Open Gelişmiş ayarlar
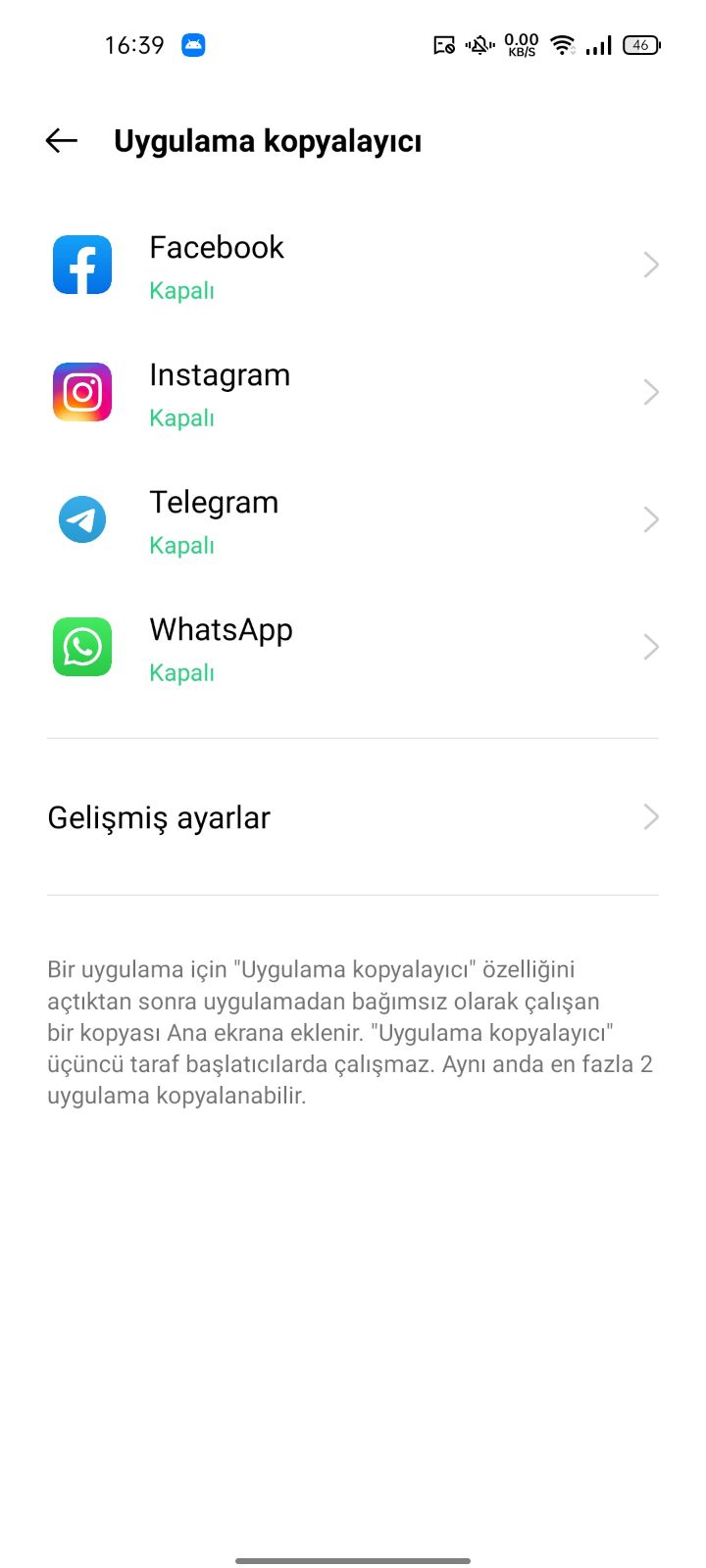The height and width of the screenshot is (1568, 706). click(x=353, y=817)
